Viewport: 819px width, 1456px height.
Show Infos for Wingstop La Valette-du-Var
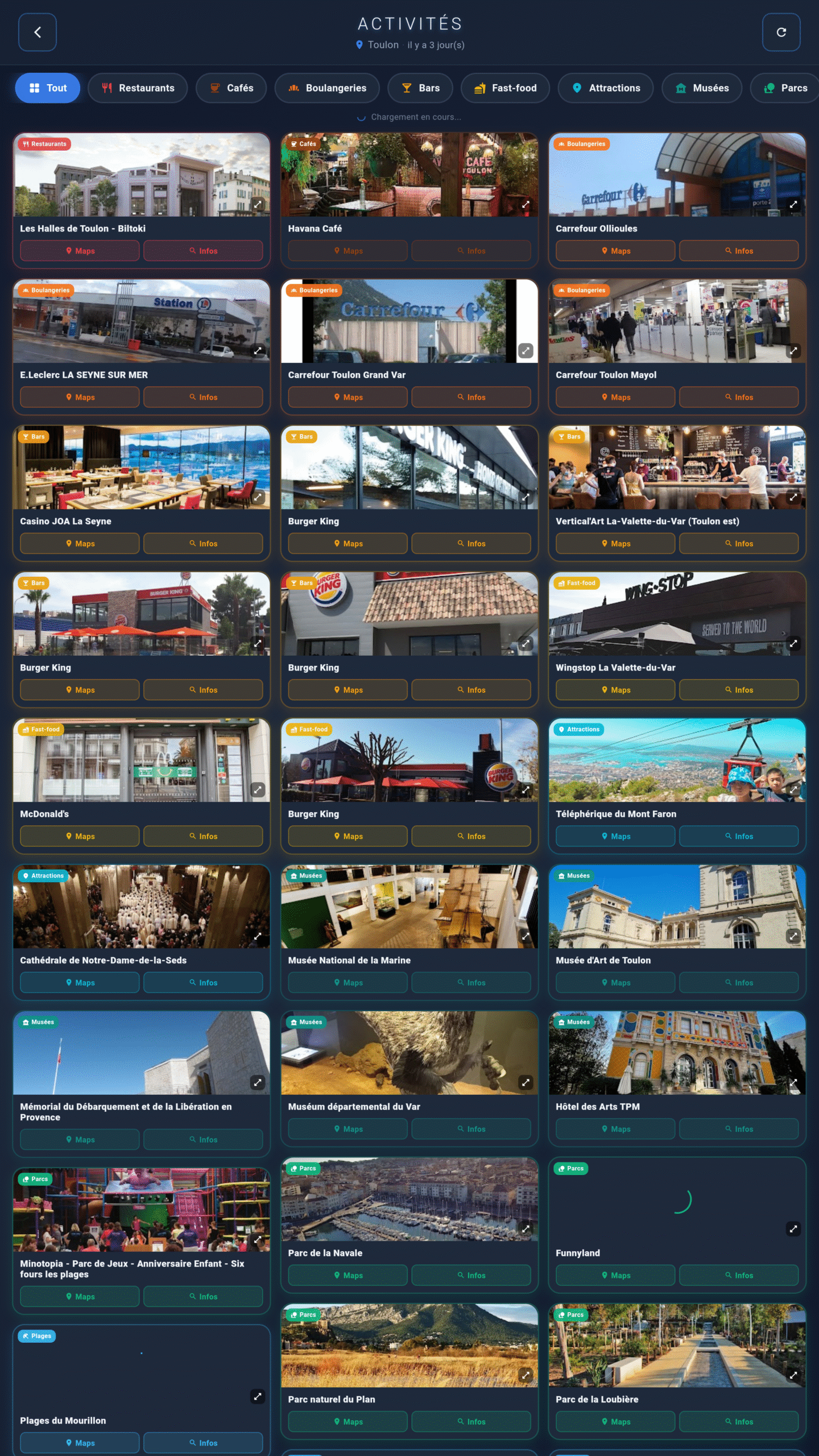coord(738,690)
